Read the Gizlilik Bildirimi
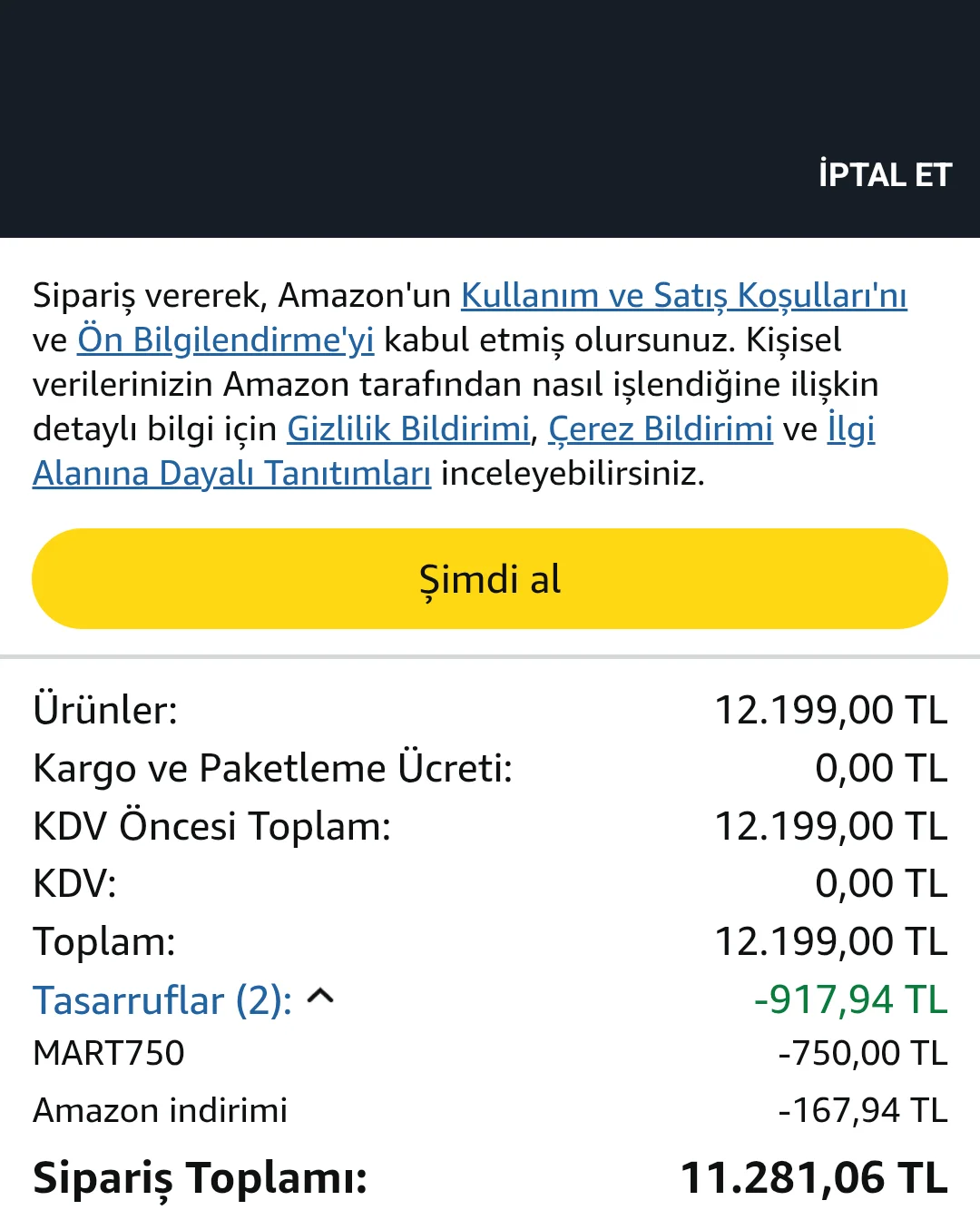 (x=408, y=429)
